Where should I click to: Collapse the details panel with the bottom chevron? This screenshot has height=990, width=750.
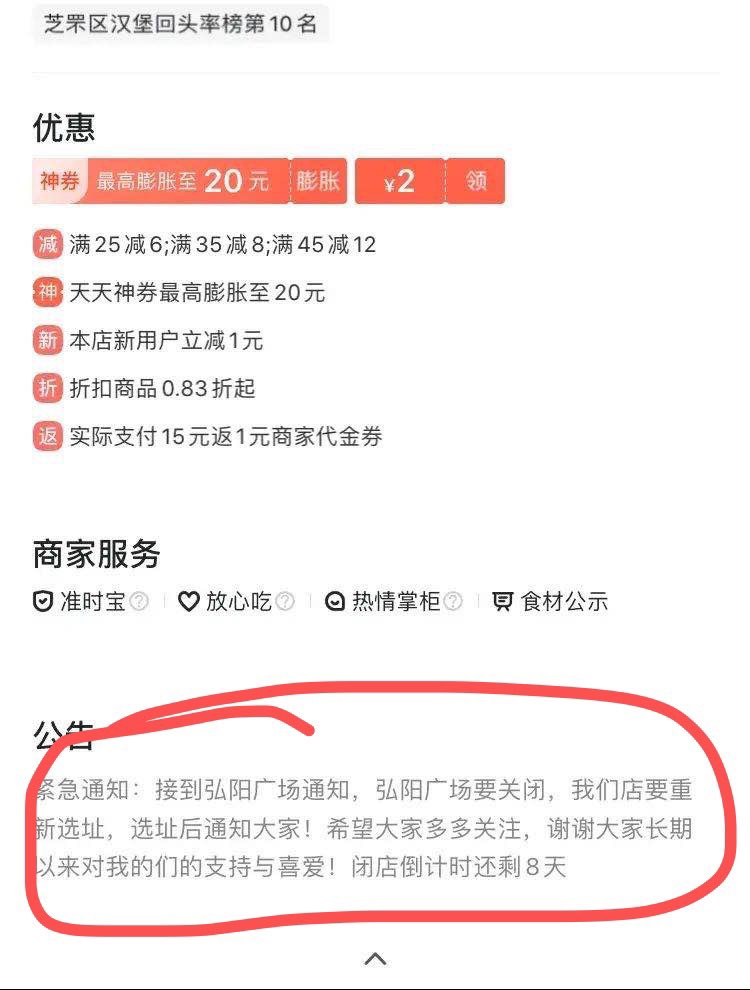(x=375, y=959)
